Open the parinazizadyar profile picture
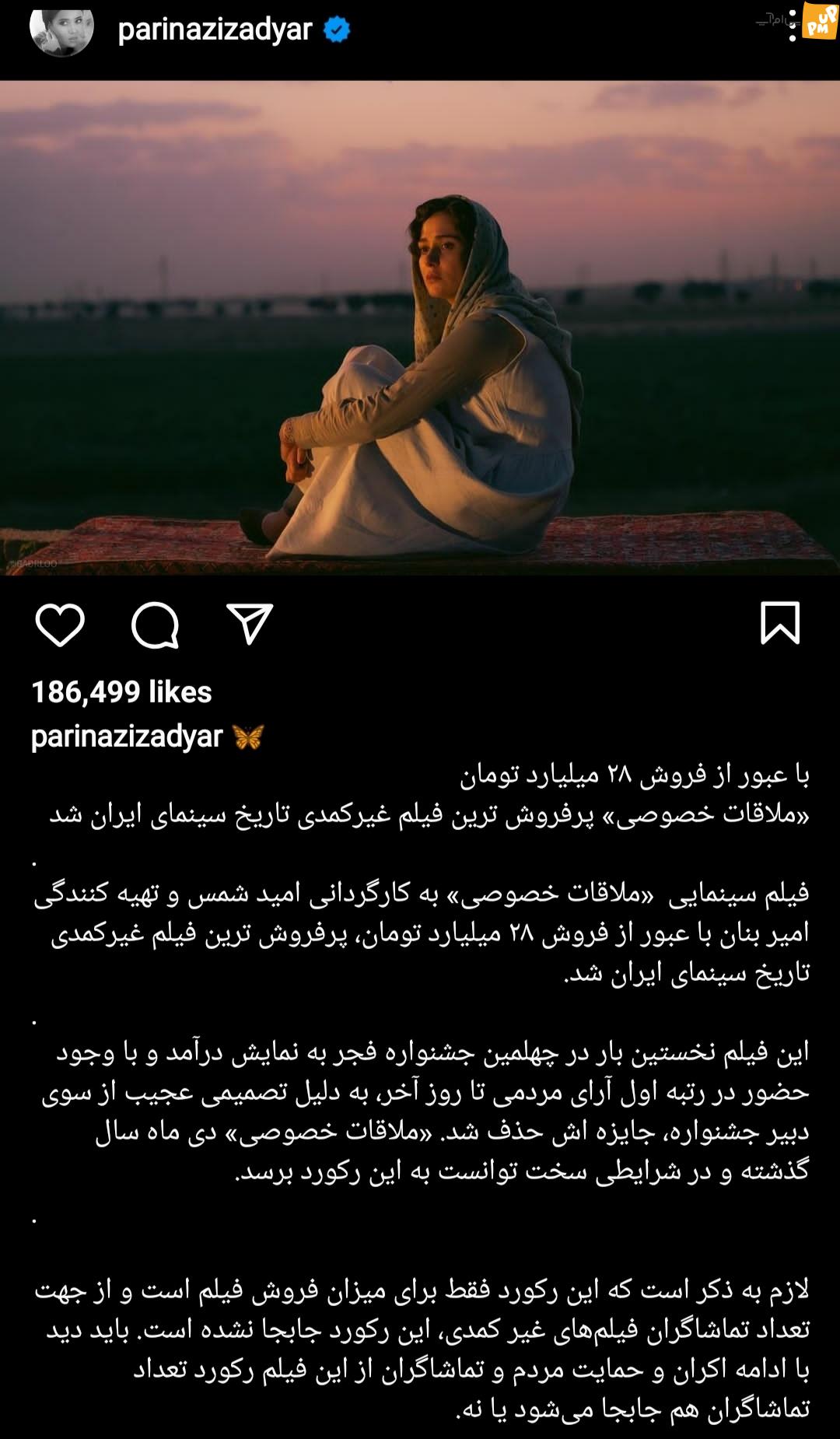This screenshot has height=1439, width=840. [x=61, y=29]
